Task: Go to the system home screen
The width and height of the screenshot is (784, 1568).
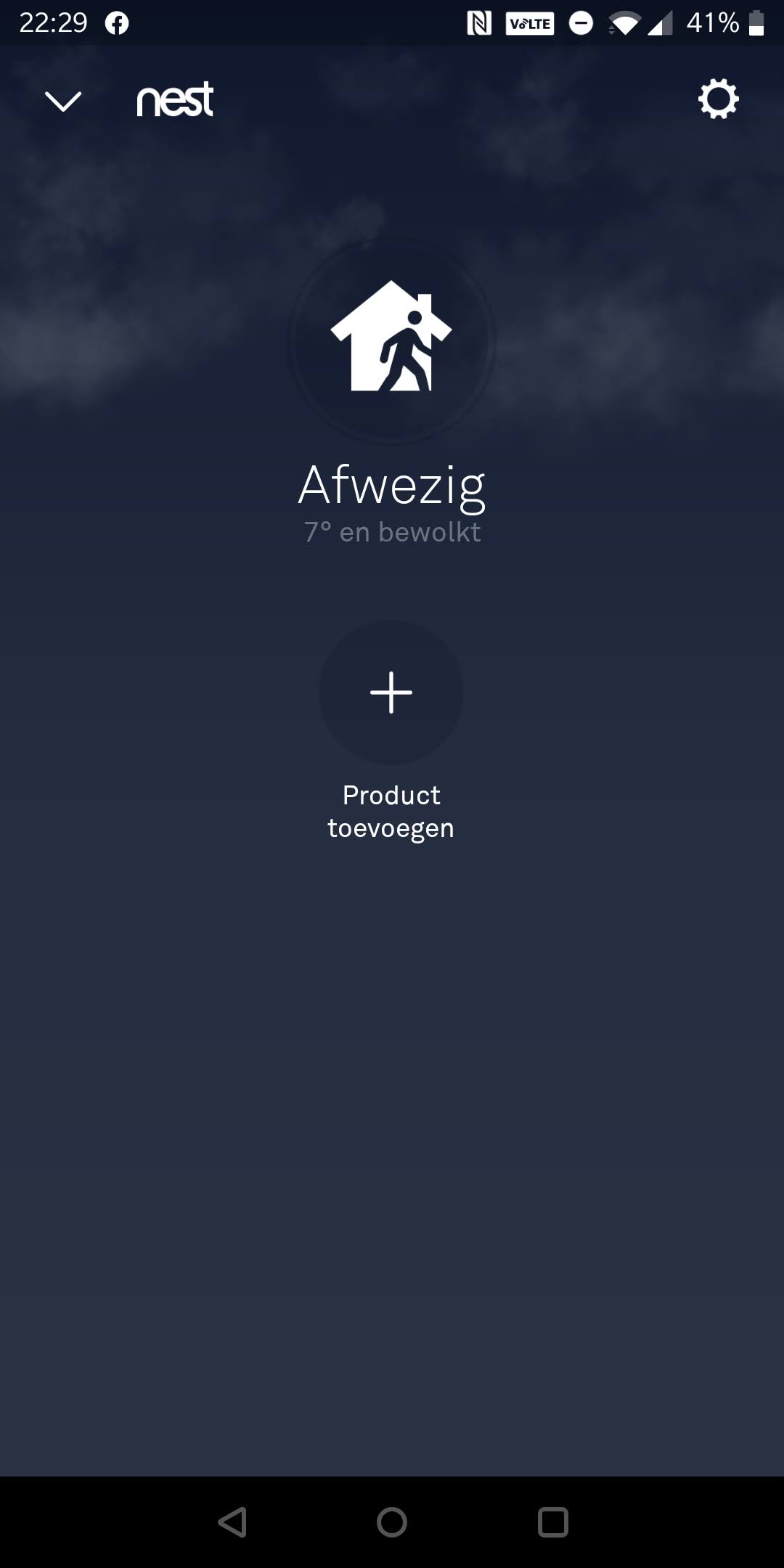Action: [392, 1522]
